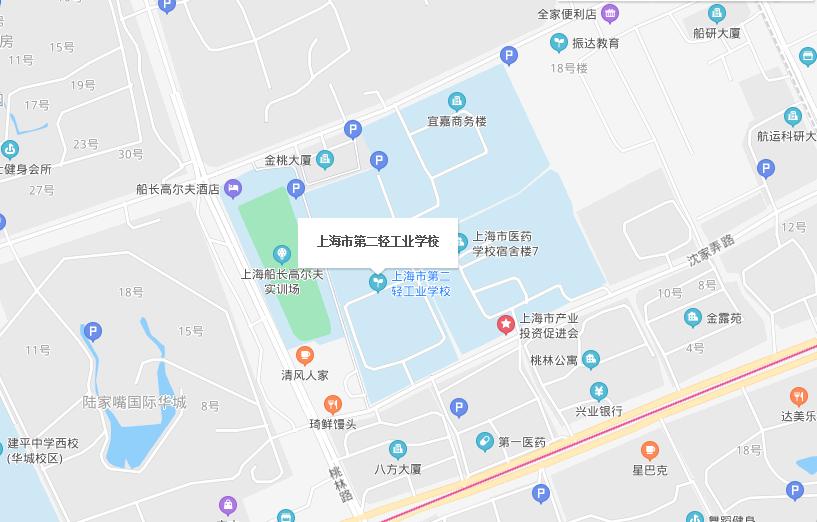The image size is (817, 522).
Task: Open the 达美乐 restaurant marker
Action: 798,397
